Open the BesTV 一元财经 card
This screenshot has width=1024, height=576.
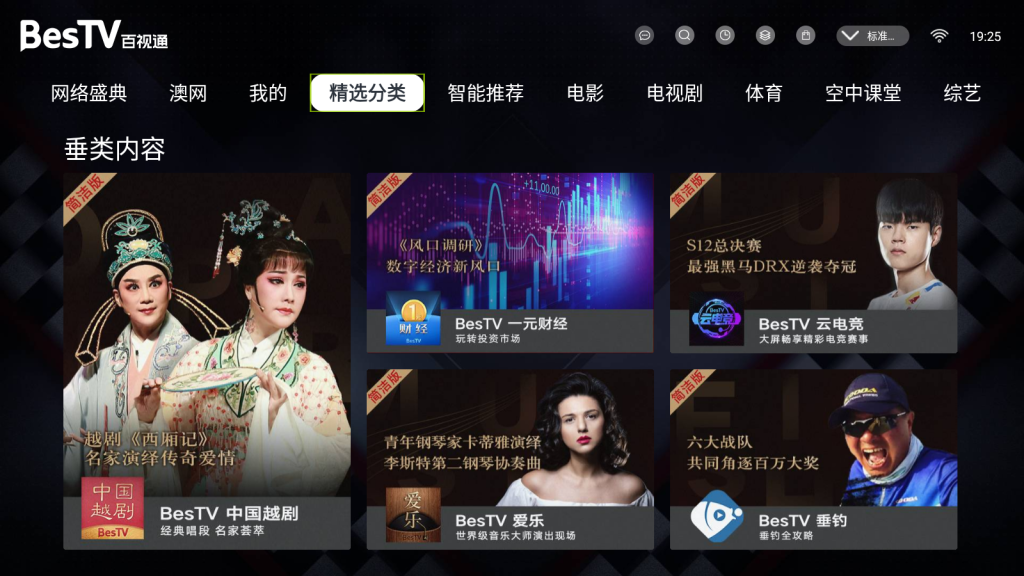point(510,263)
